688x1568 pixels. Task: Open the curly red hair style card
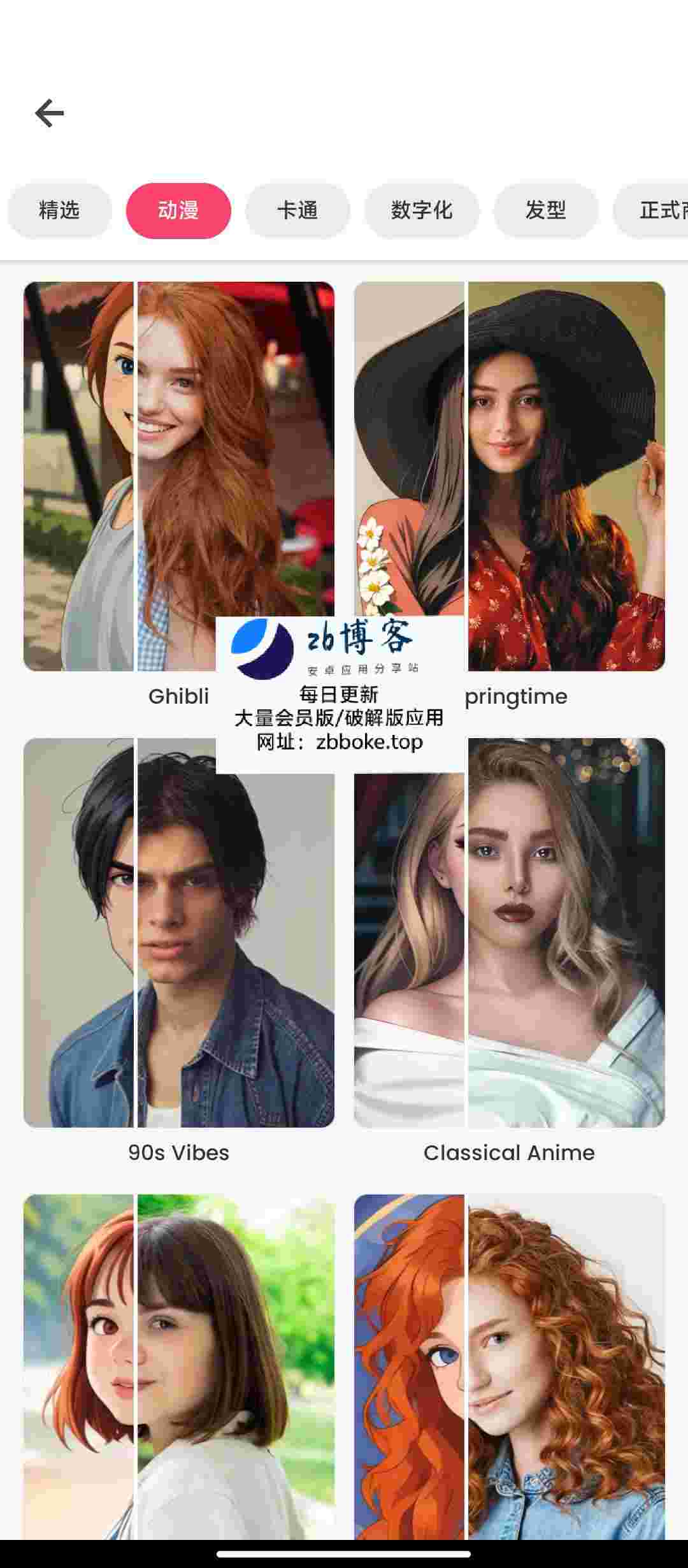(510, 1364)
